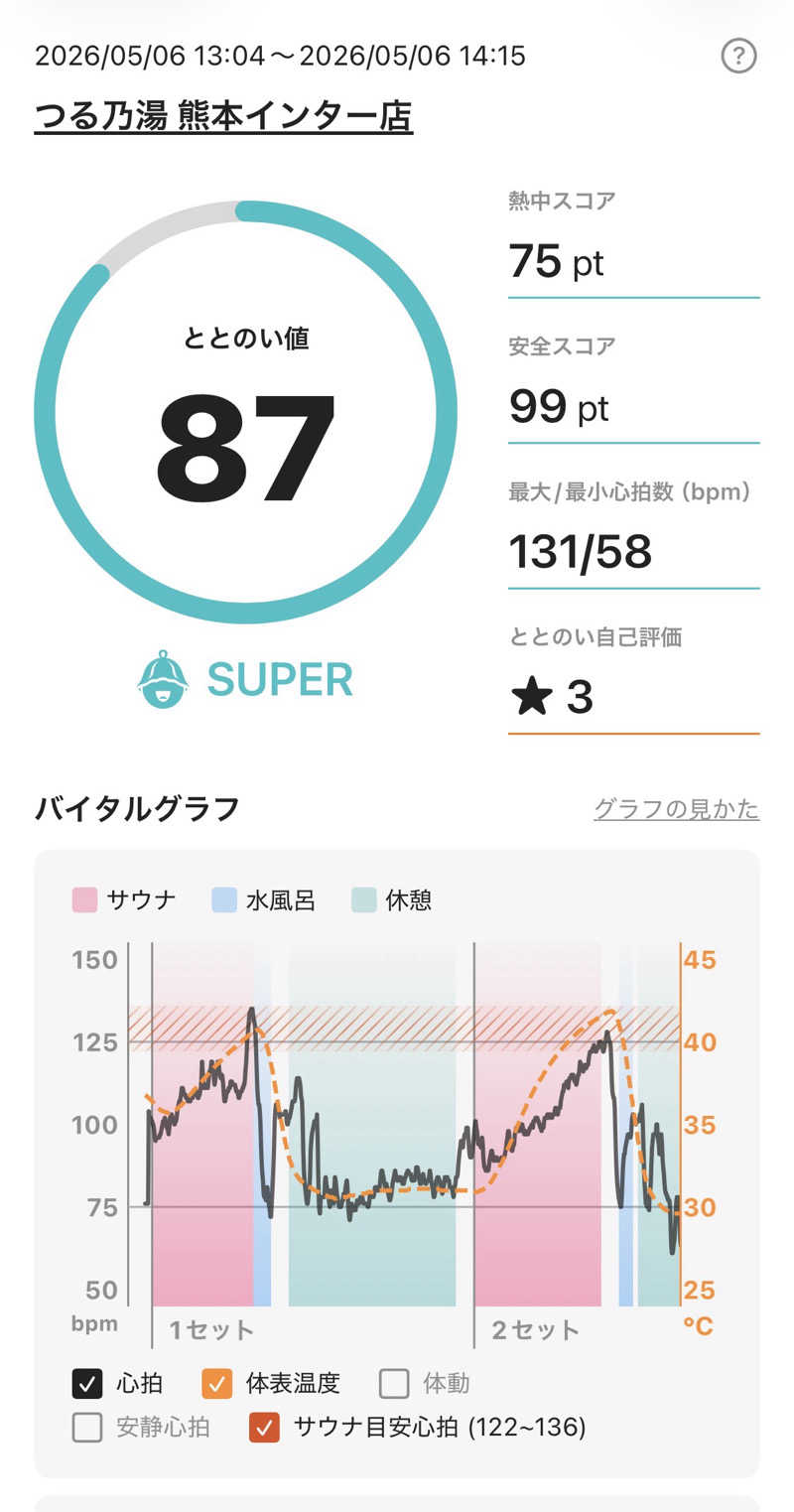
Task: Uncheck the 心拍 checkbox
Action: click(87, 1383)
